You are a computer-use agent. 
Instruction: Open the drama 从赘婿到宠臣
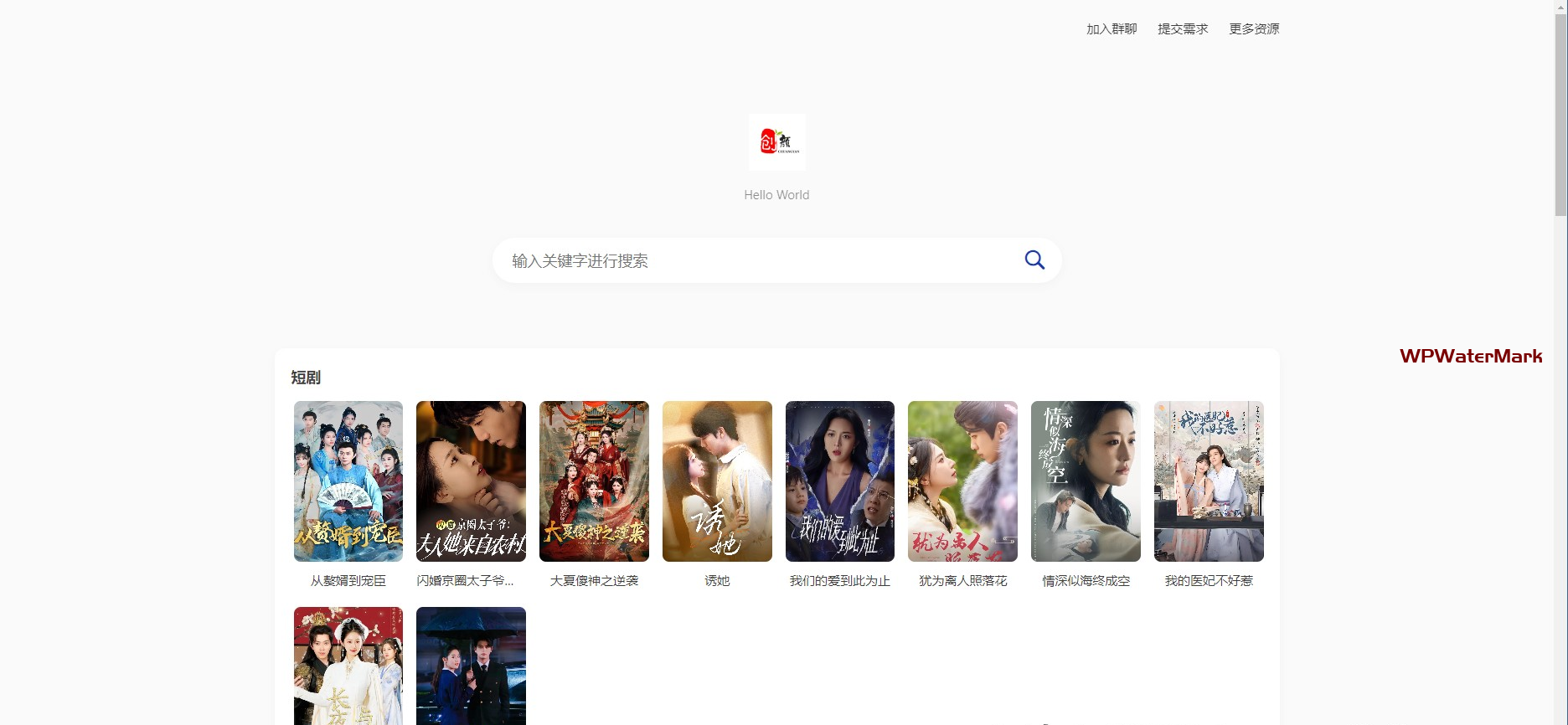pos(348,481)
